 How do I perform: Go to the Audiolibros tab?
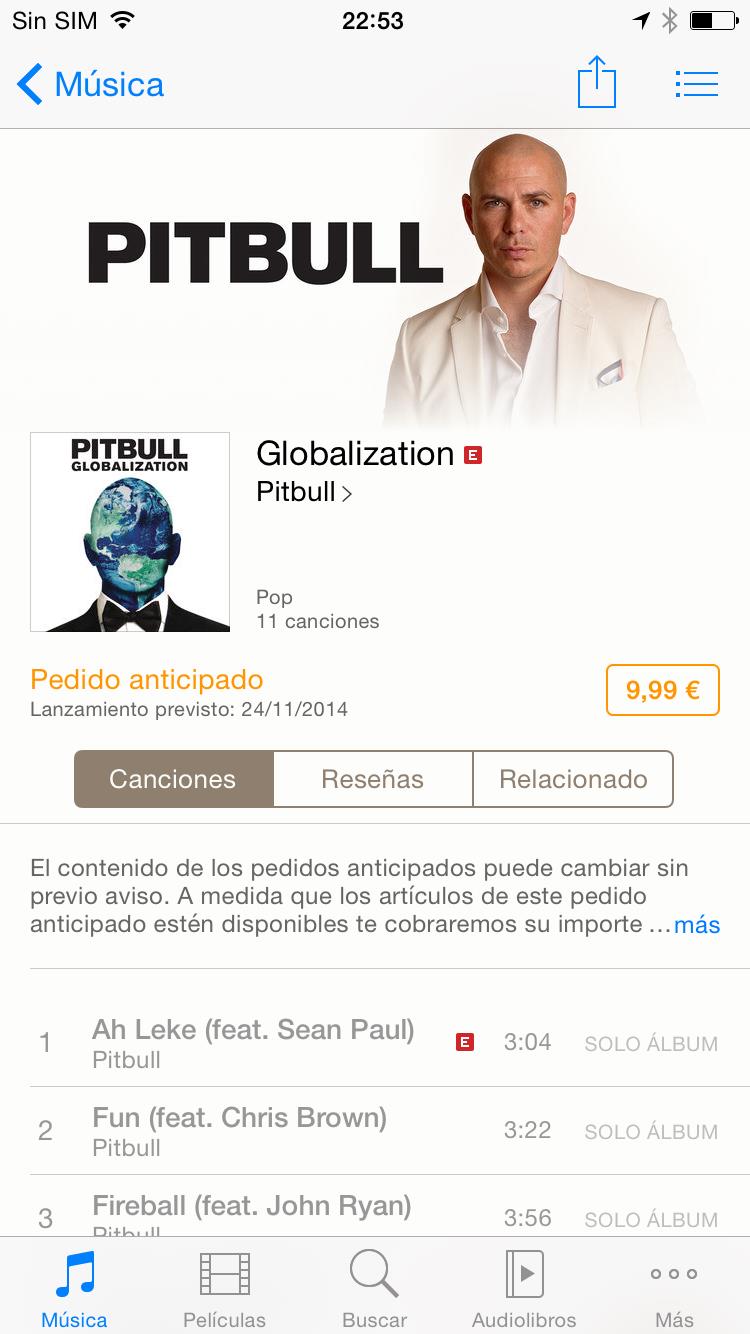(524, 1290)
